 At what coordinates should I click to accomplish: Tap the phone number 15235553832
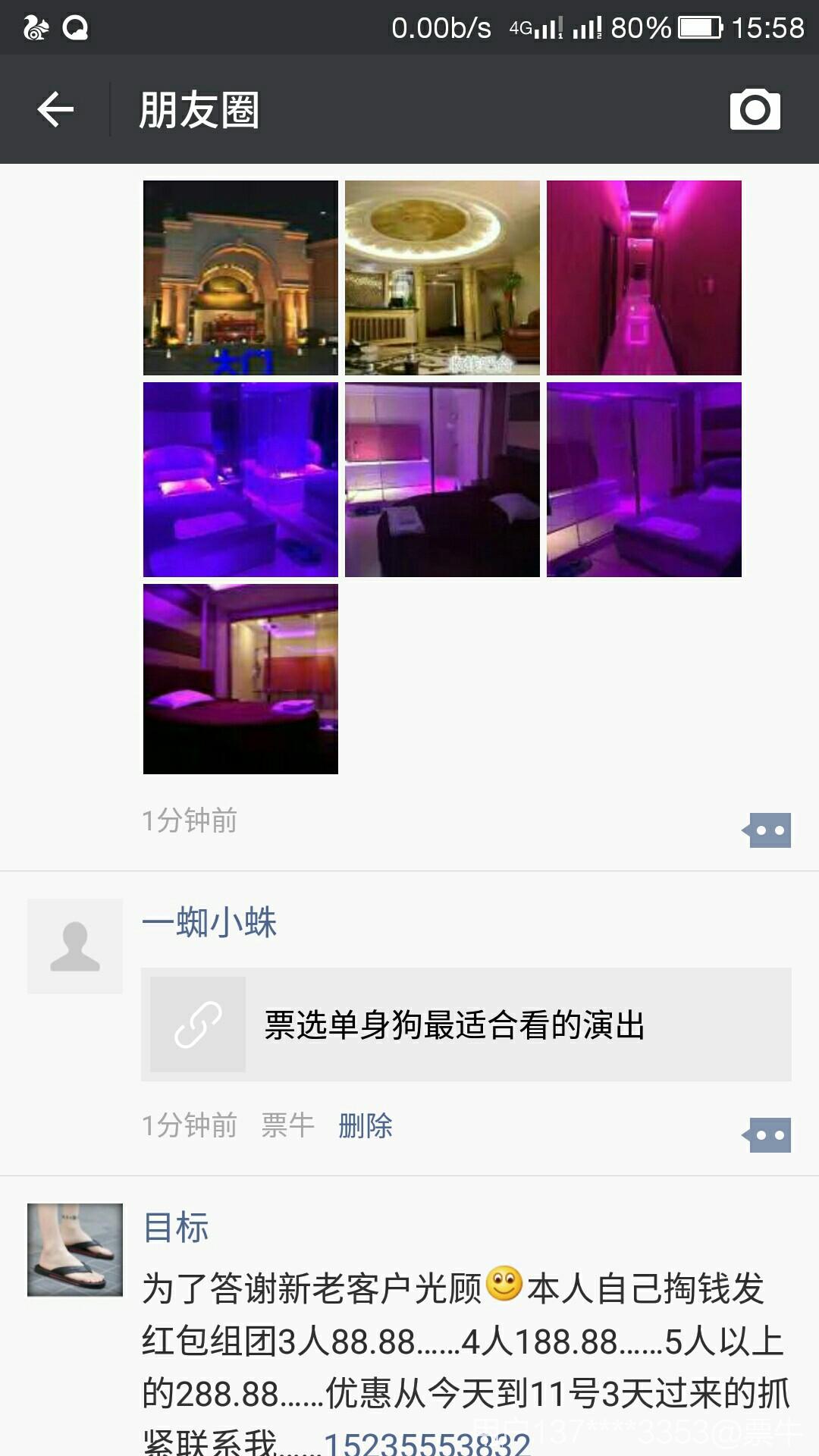427,1442
